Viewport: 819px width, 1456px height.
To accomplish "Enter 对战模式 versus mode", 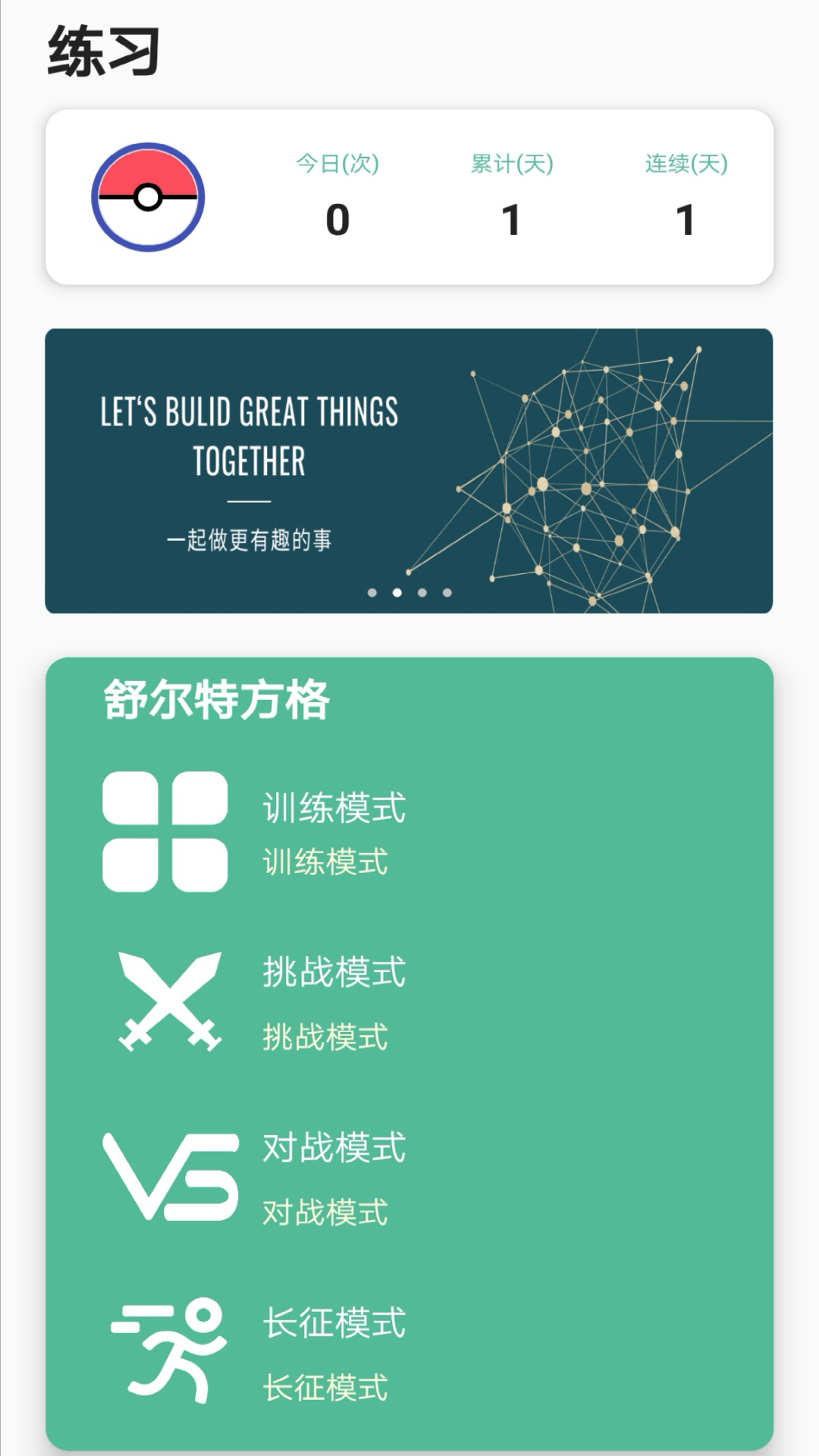I will coord(334,1178).
